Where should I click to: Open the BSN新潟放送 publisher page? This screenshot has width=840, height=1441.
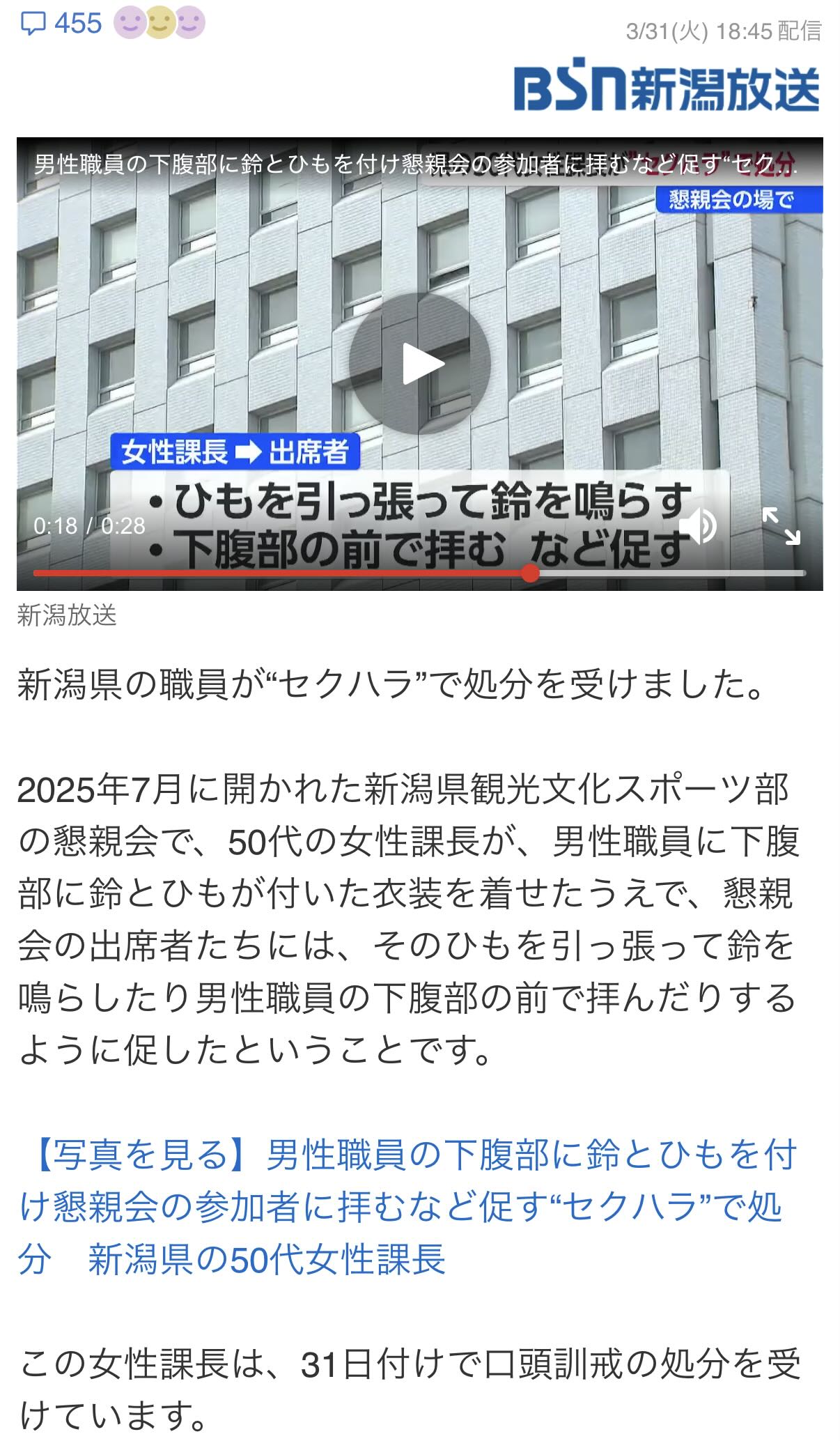coord(666,88)
